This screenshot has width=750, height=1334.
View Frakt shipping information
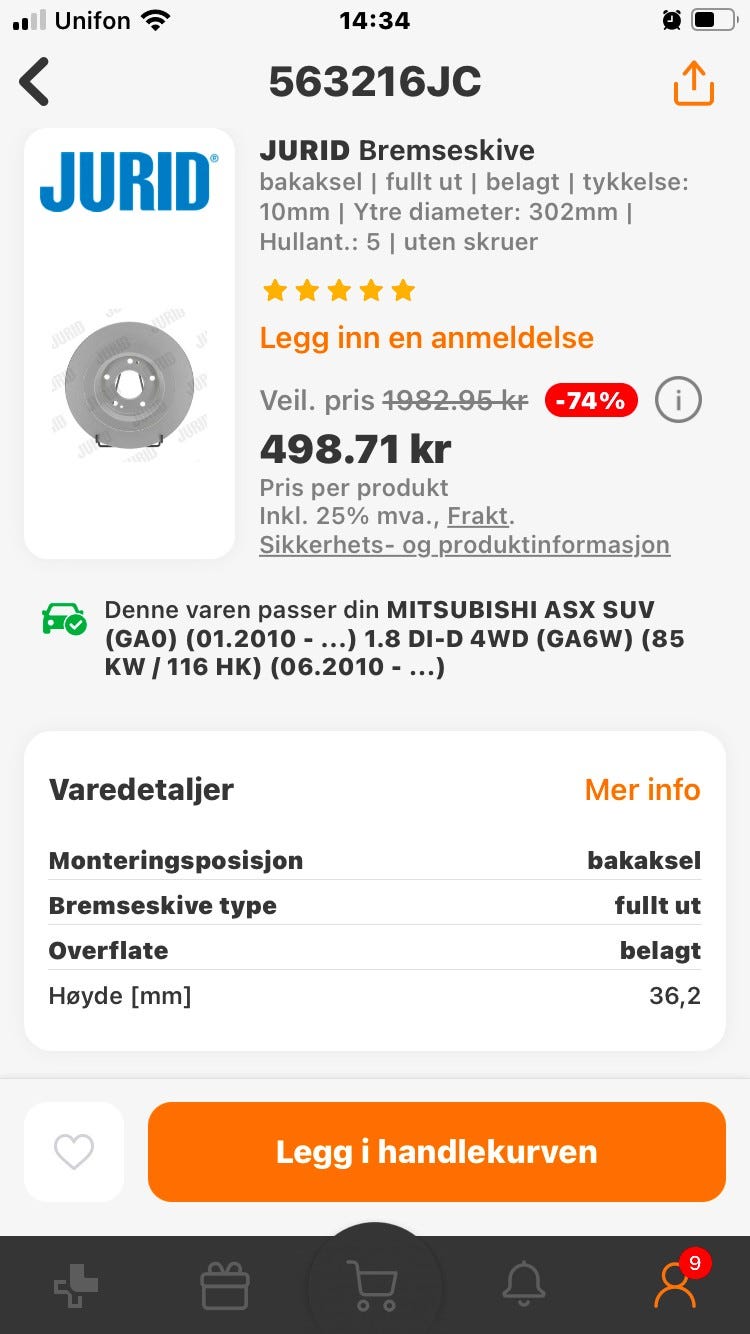click(x=478, y=517)
